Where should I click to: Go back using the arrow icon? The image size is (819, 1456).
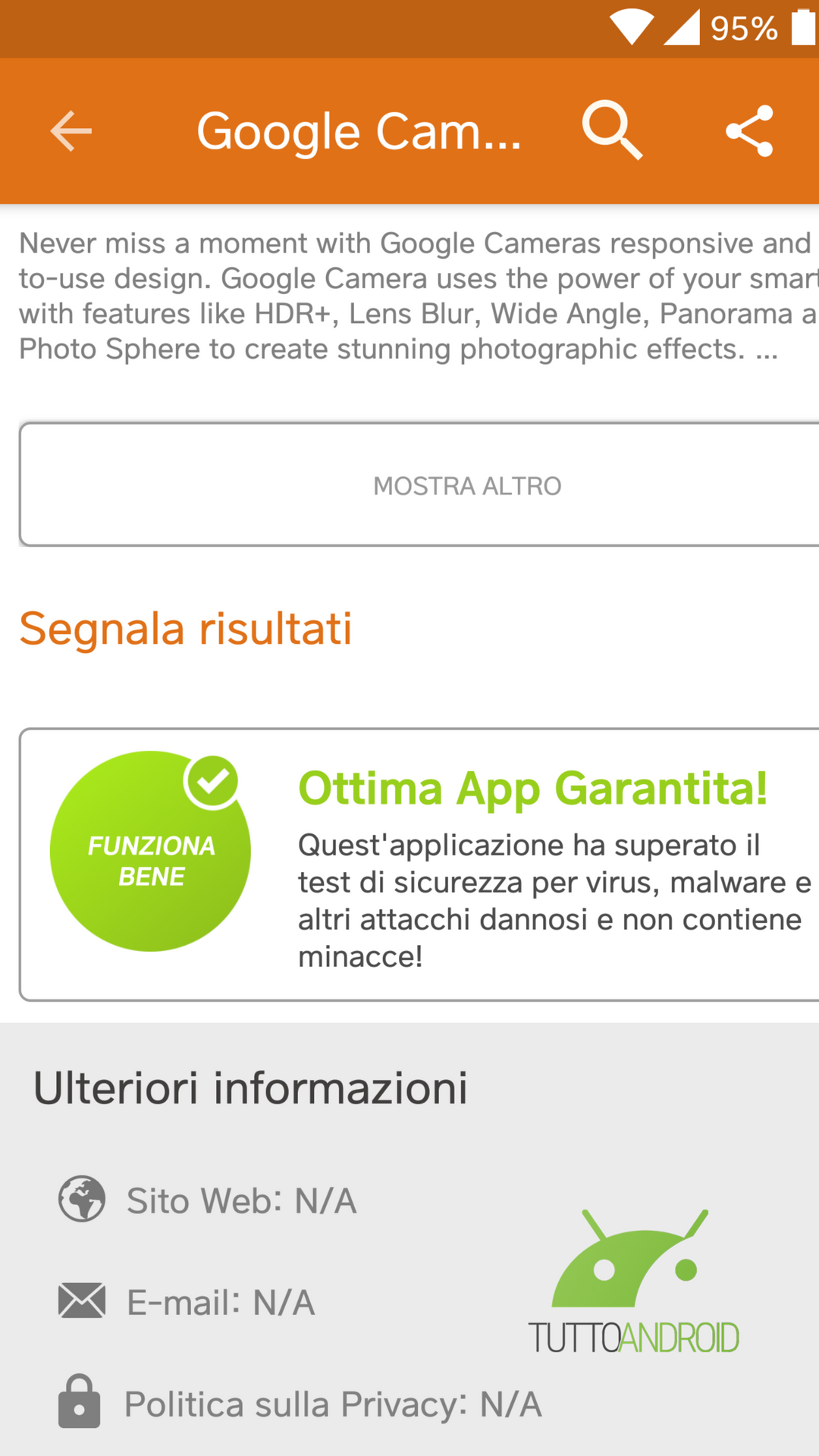click(71, 131)
